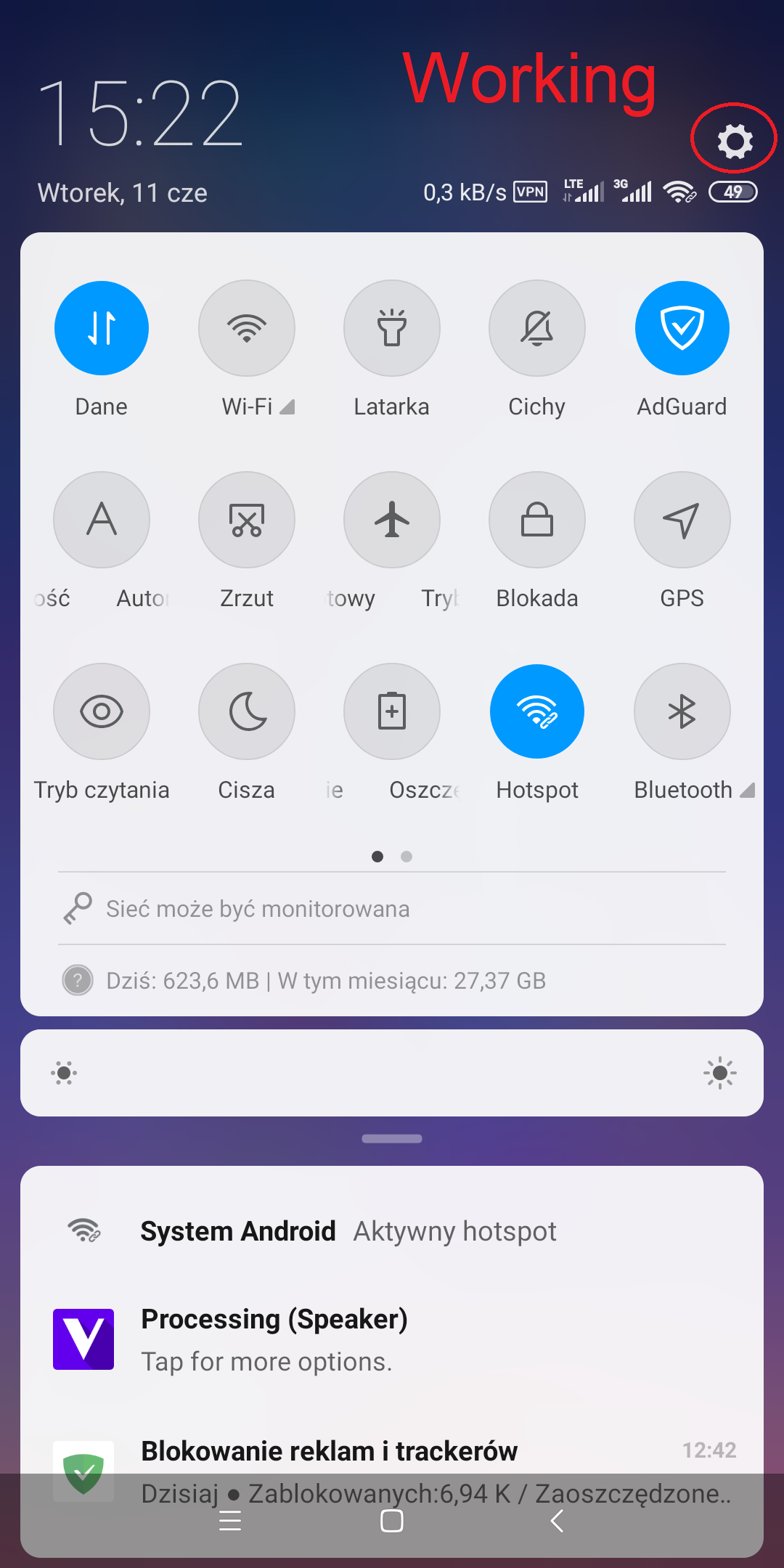This screenshot has height=1568, width=784.
Task: Enable the Wi-Fi toggle
Action: pyautogui.click(x=247, y=328)
